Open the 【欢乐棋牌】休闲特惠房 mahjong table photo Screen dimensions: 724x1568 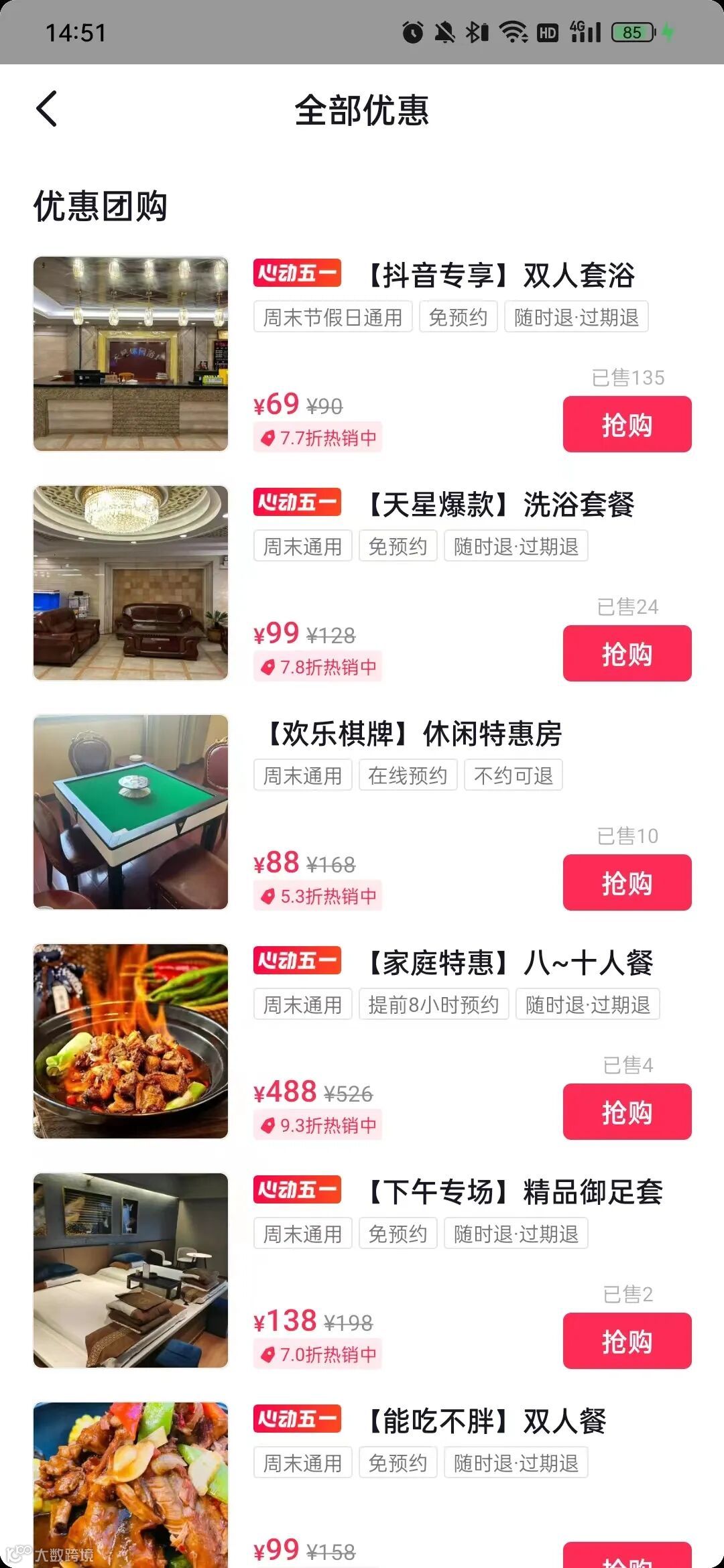point(131,812)
